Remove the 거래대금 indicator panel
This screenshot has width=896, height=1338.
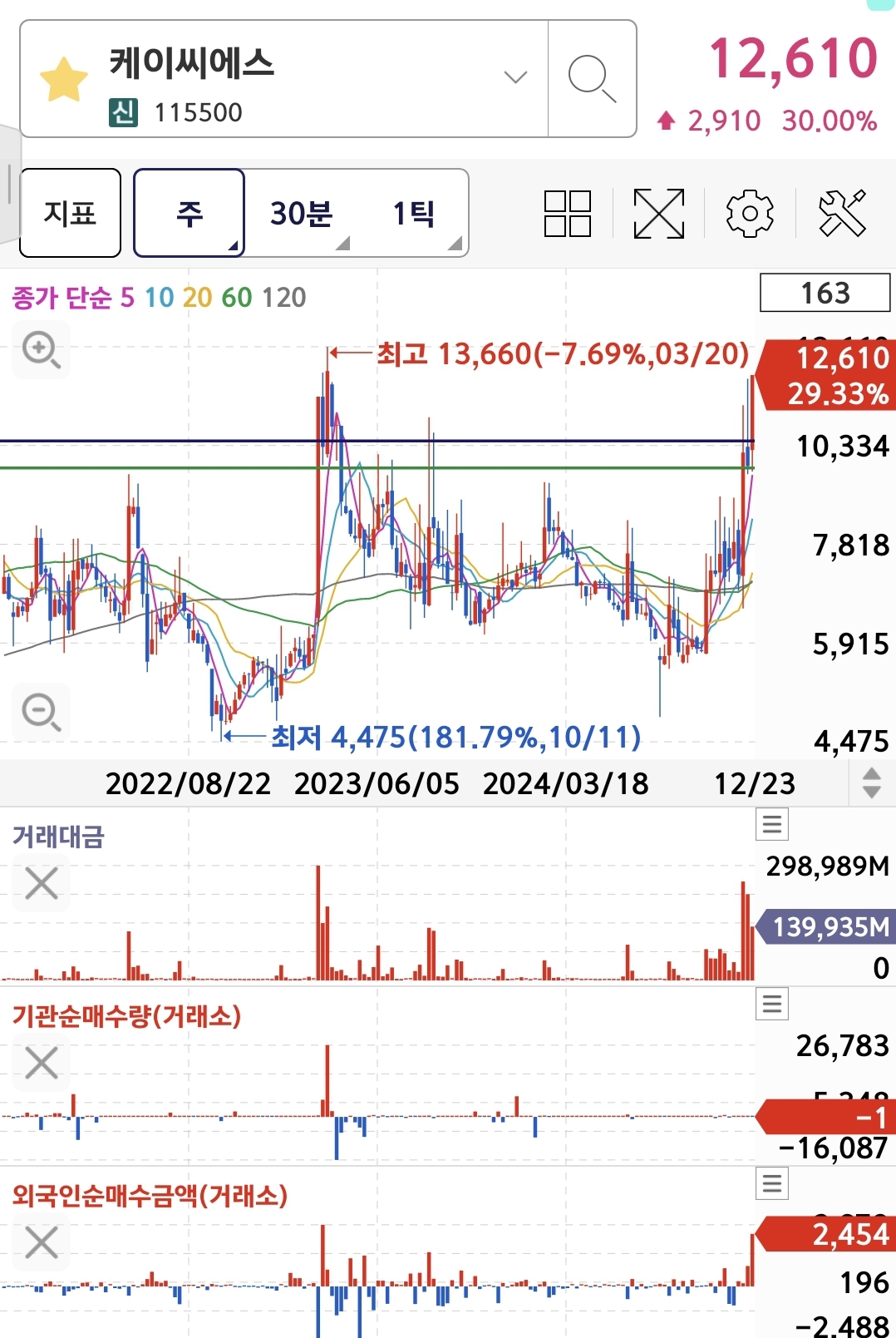(42, 883)
